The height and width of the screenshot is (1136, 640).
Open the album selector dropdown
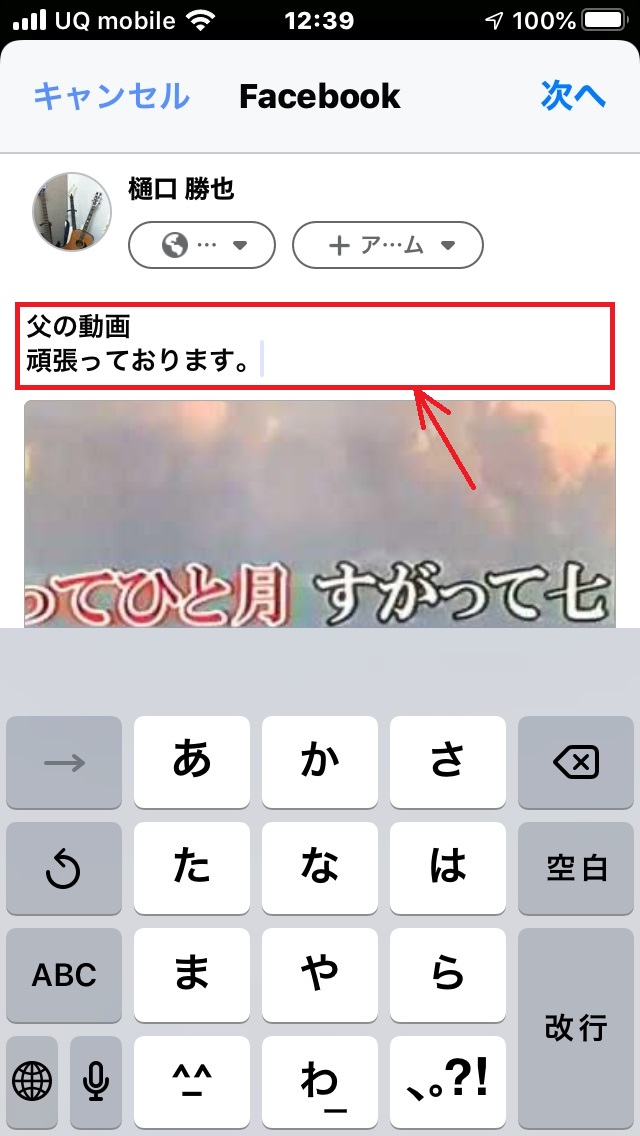(387, 245)
